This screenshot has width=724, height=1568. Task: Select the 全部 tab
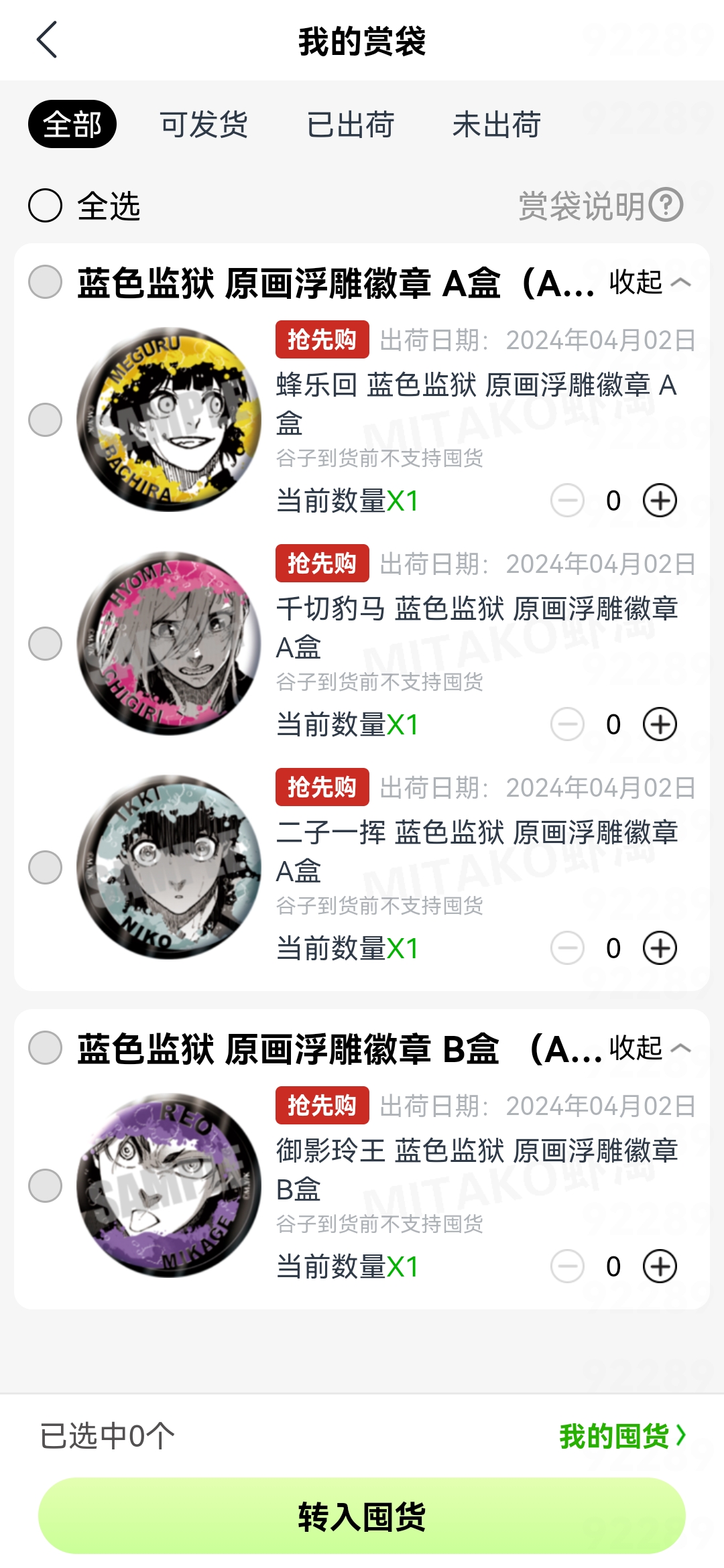click(72, 125)
